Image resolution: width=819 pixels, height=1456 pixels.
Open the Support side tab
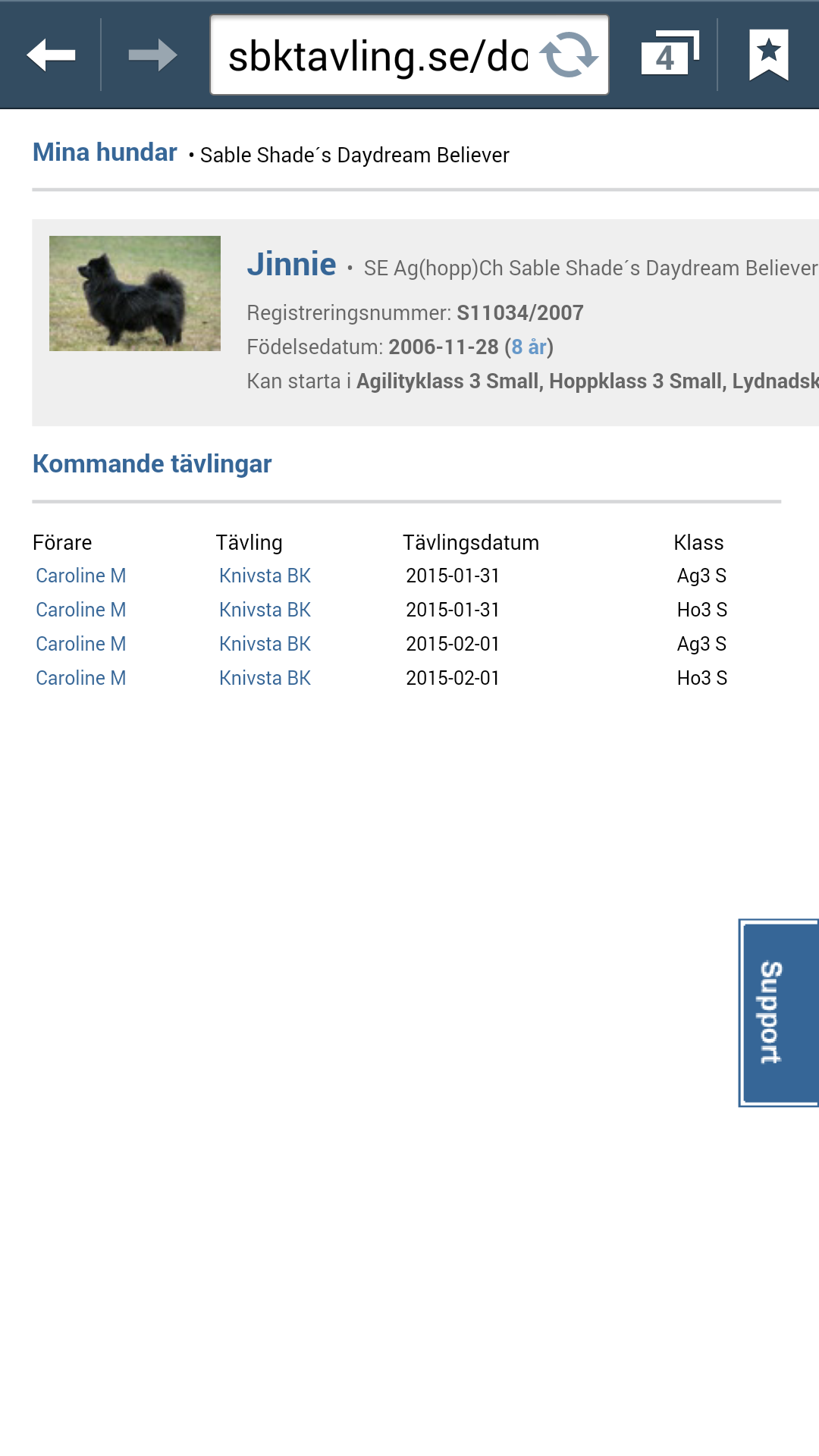pyautogui.click(x=779, y=1012)
